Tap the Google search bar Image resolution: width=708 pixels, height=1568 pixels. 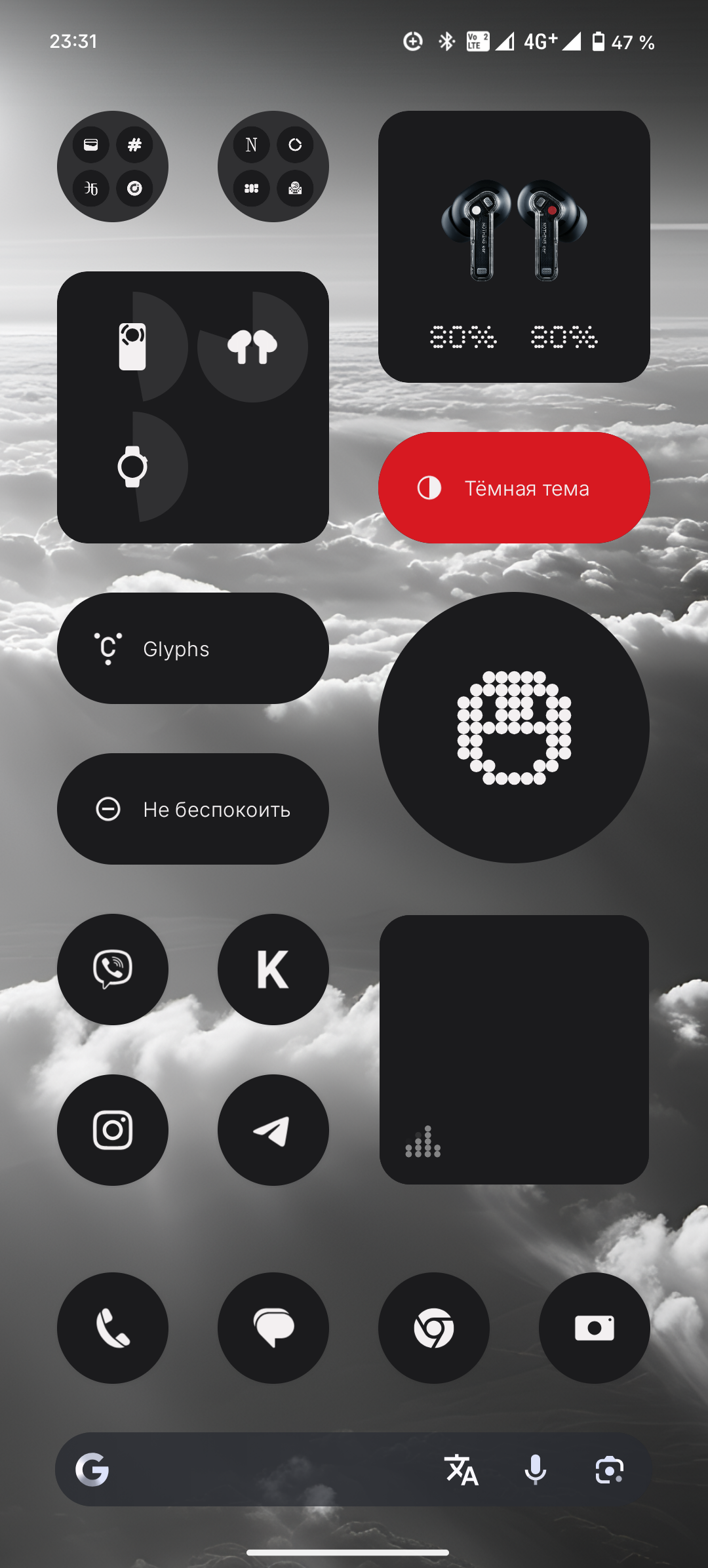[262, 1469]
